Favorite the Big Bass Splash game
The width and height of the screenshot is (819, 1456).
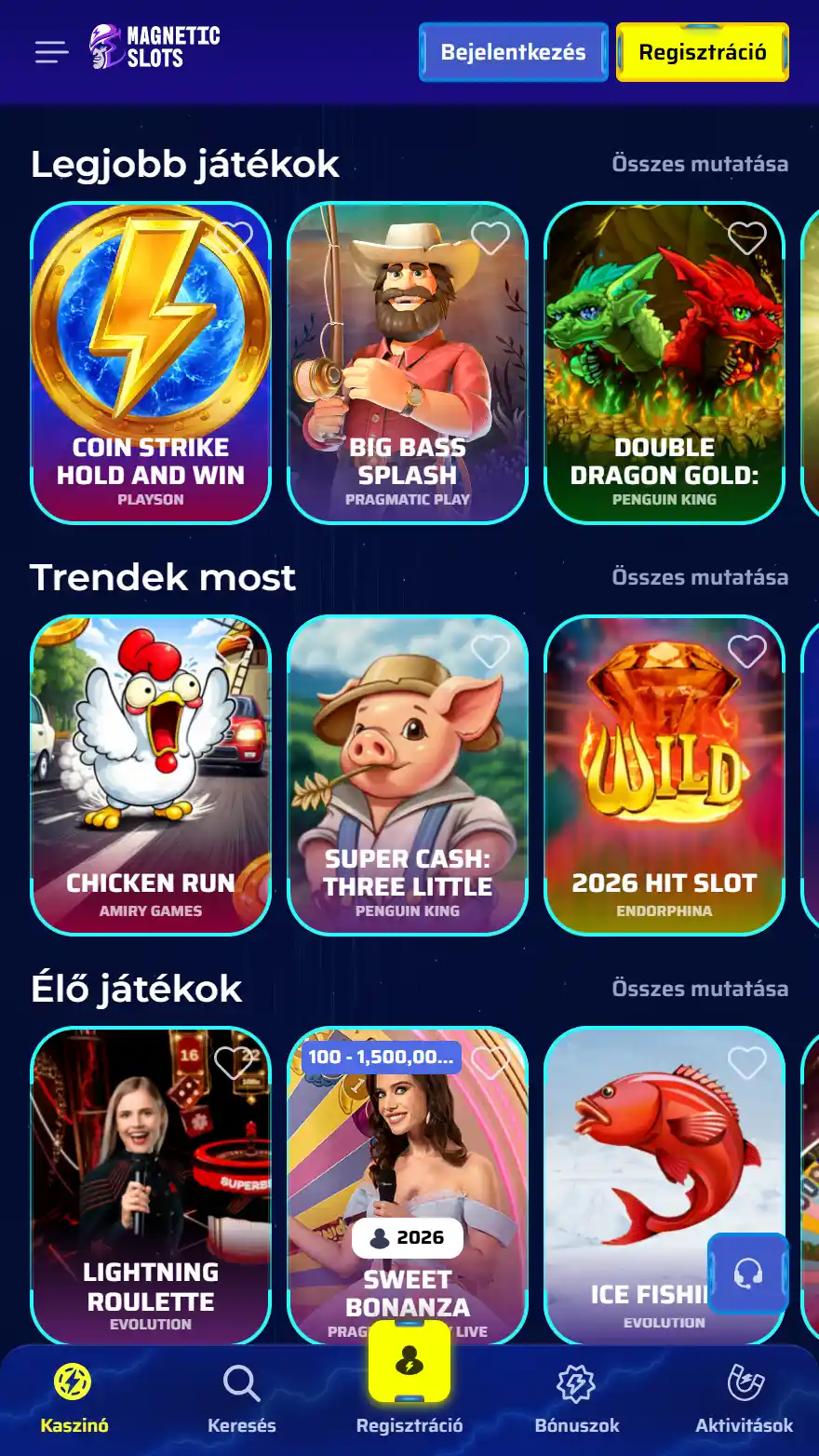[490, 236]
